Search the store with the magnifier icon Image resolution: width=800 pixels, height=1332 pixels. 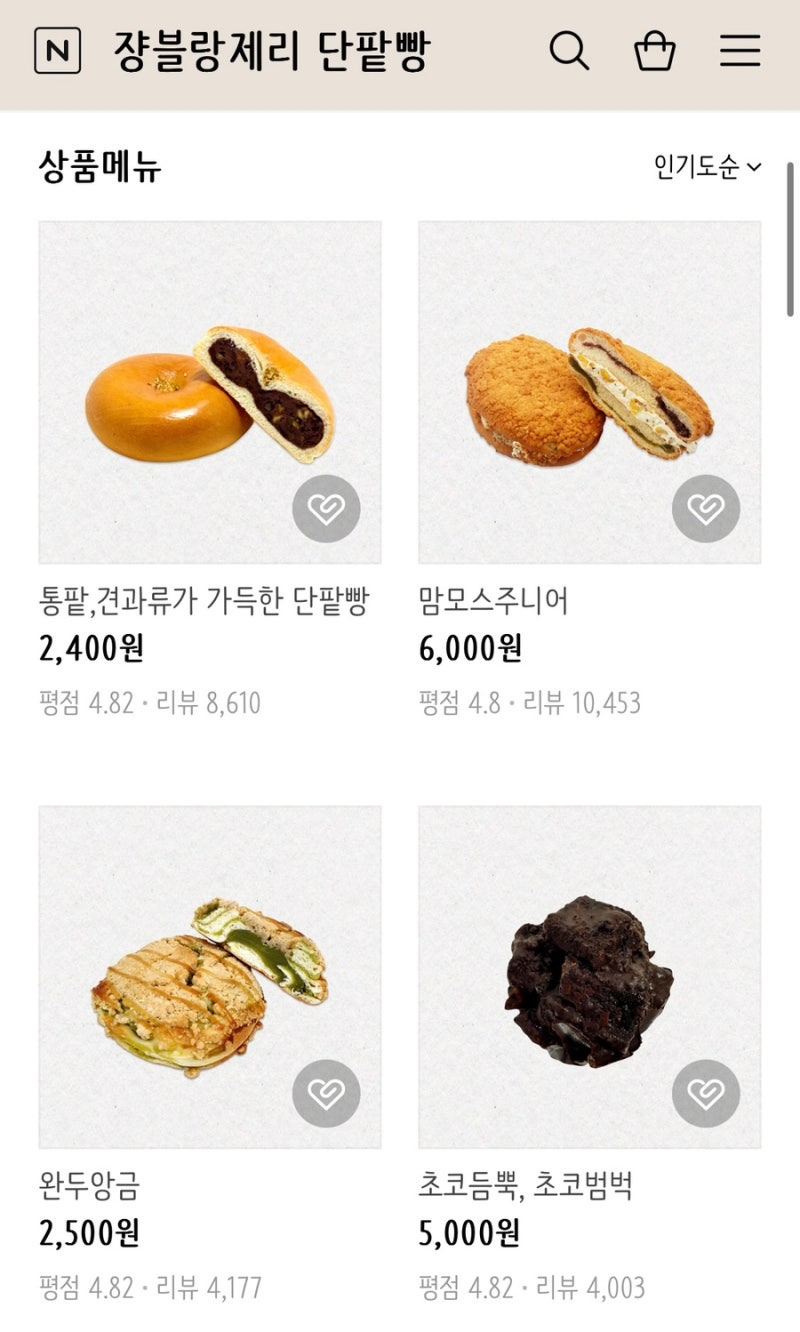569,51
